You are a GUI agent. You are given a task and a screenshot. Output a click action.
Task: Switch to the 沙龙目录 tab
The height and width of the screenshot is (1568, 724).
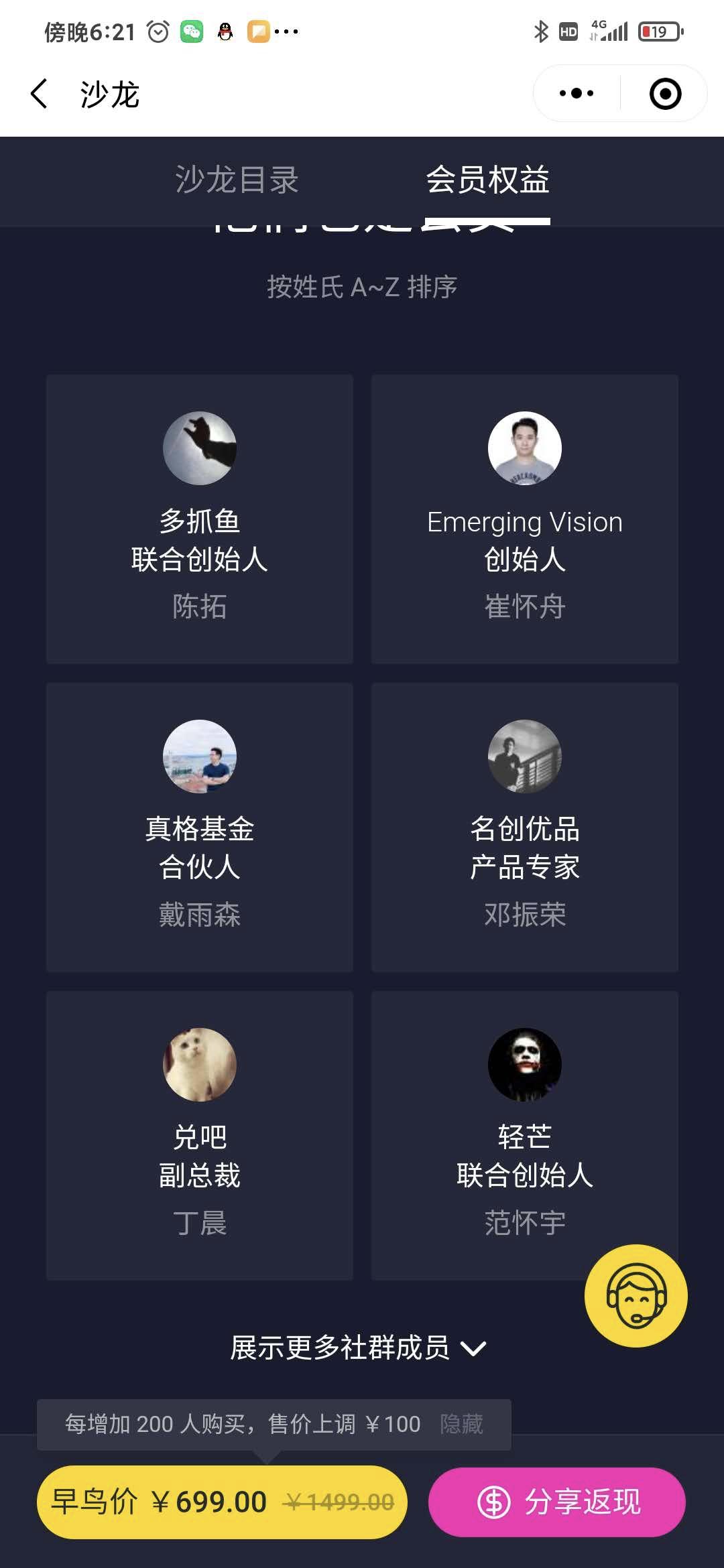coord(237,180)
